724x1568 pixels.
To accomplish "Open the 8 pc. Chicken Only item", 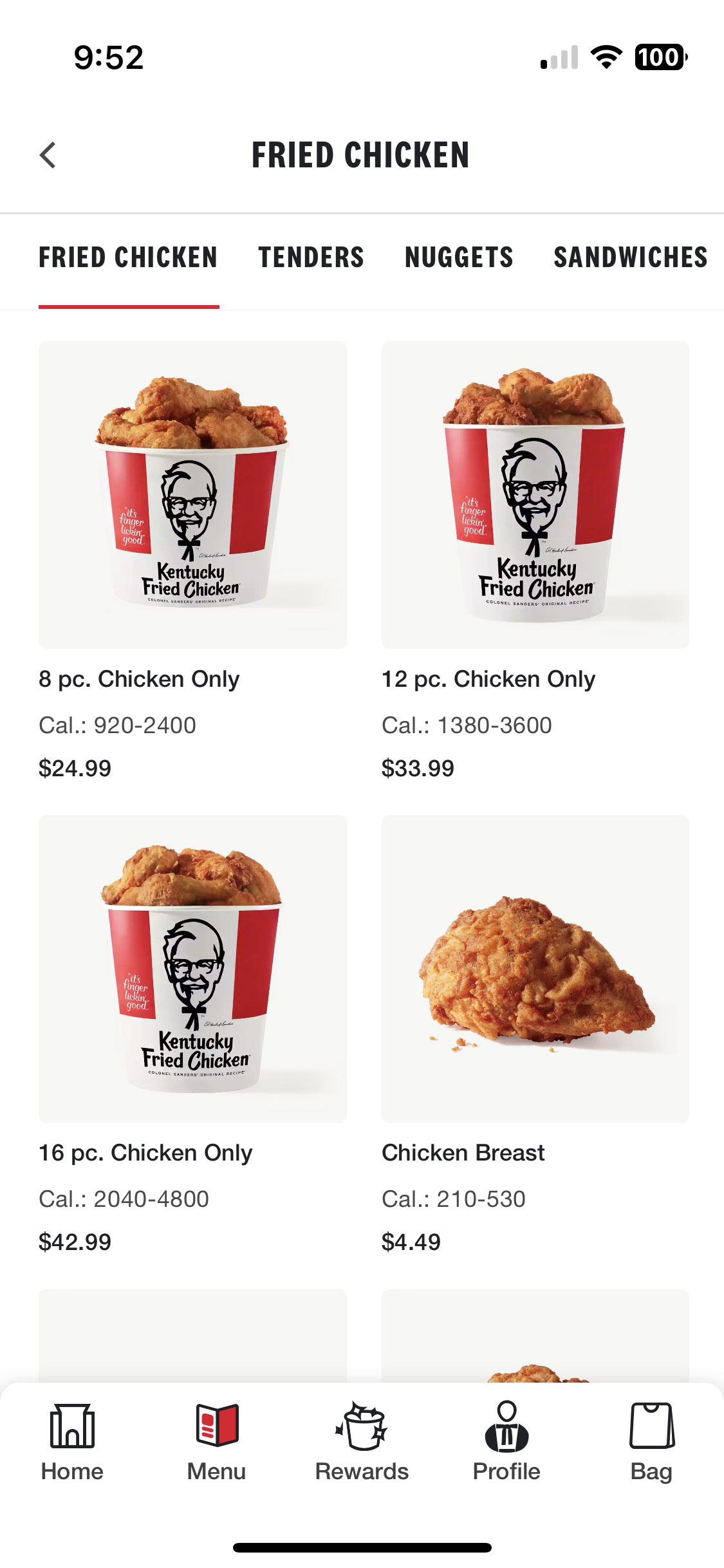I will pos(192,560).
